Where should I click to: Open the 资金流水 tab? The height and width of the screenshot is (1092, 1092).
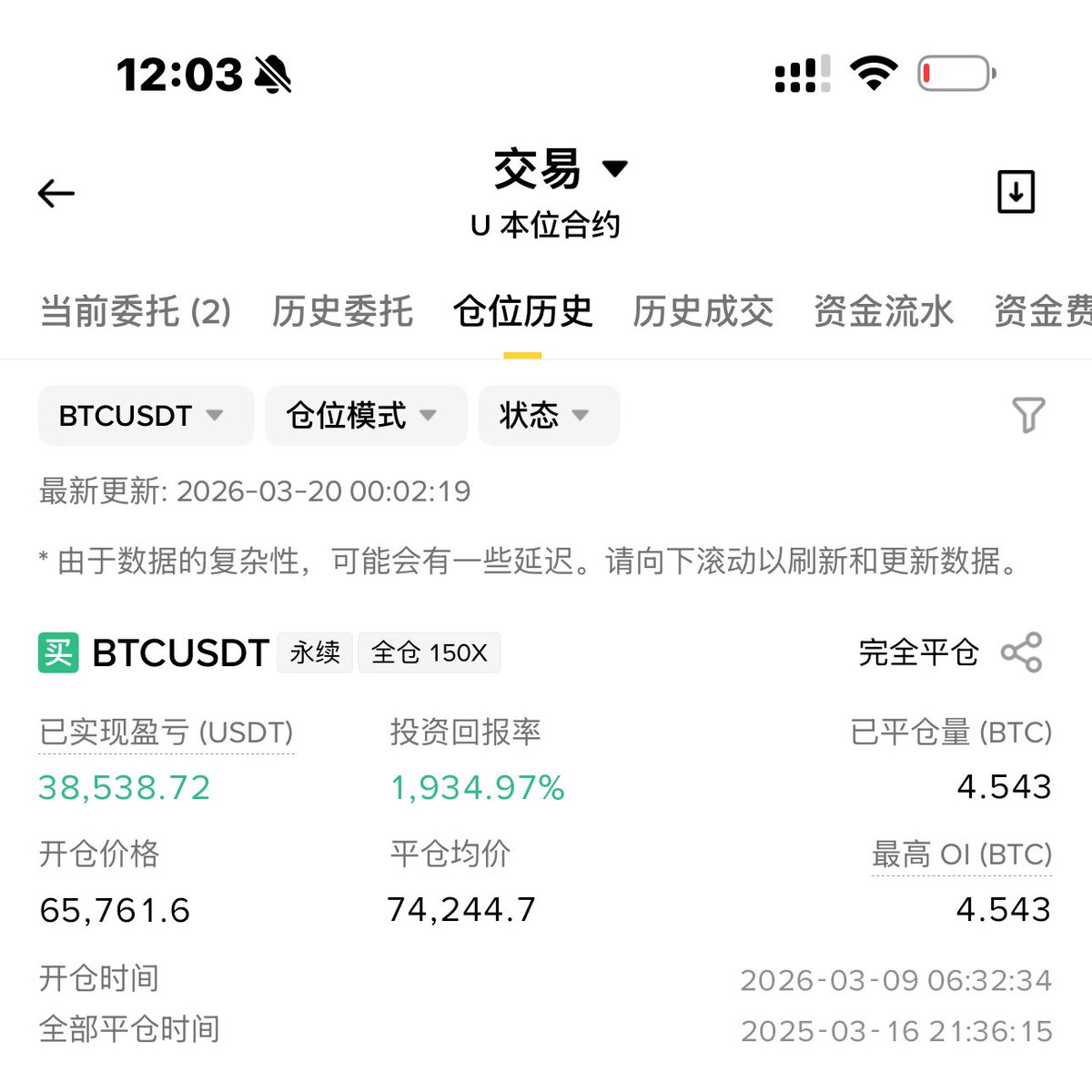883,312
